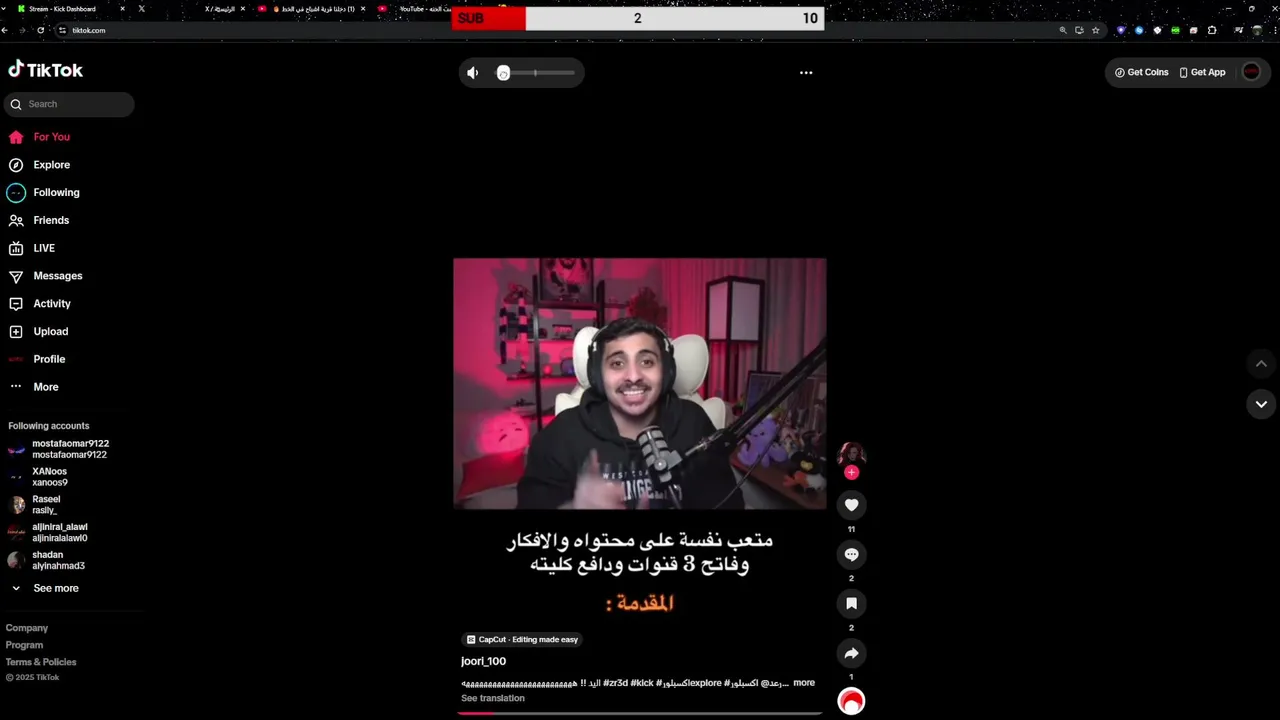Open the Upload page

click(50, 331)
